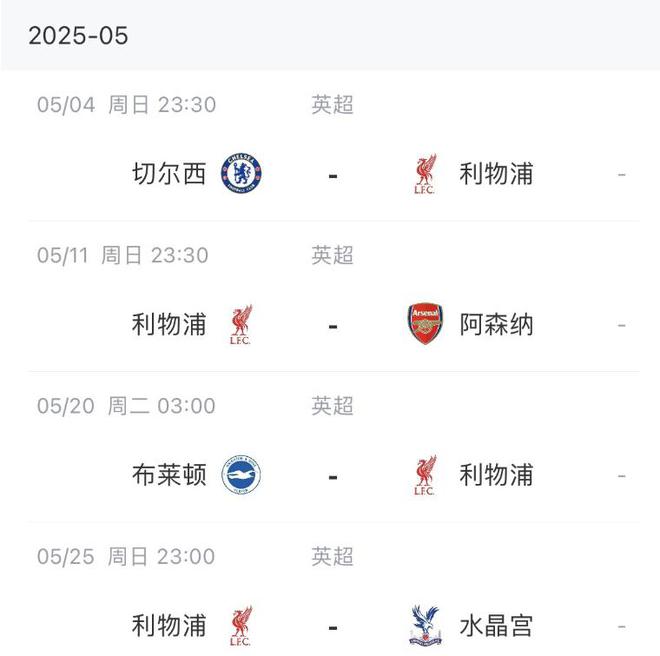Open the Liverpool vs Crystal Palace fixture
The image size is (660, 656).
coord(332,626)
